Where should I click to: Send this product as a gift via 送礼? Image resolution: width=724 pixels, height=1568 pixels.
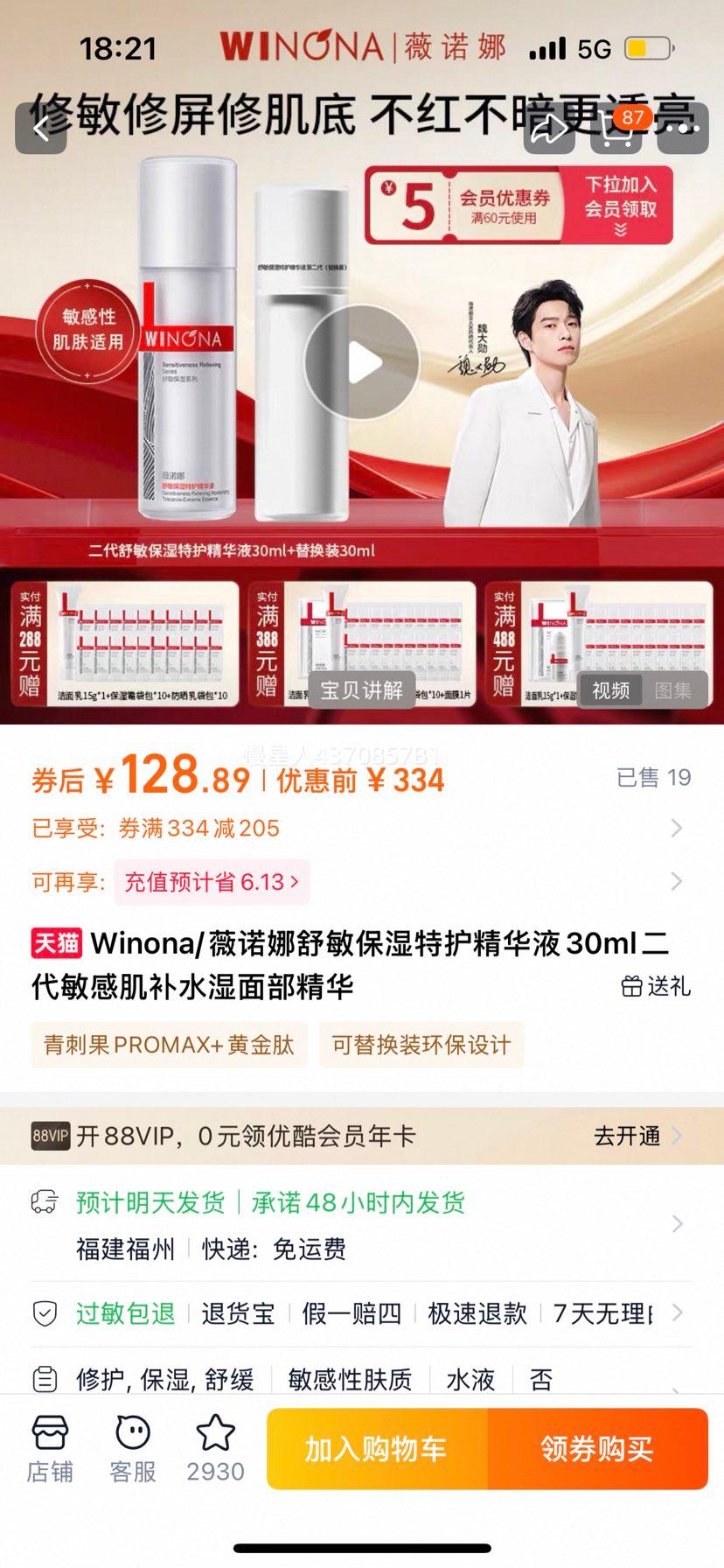pyautogui.click(x=656, y=987)
